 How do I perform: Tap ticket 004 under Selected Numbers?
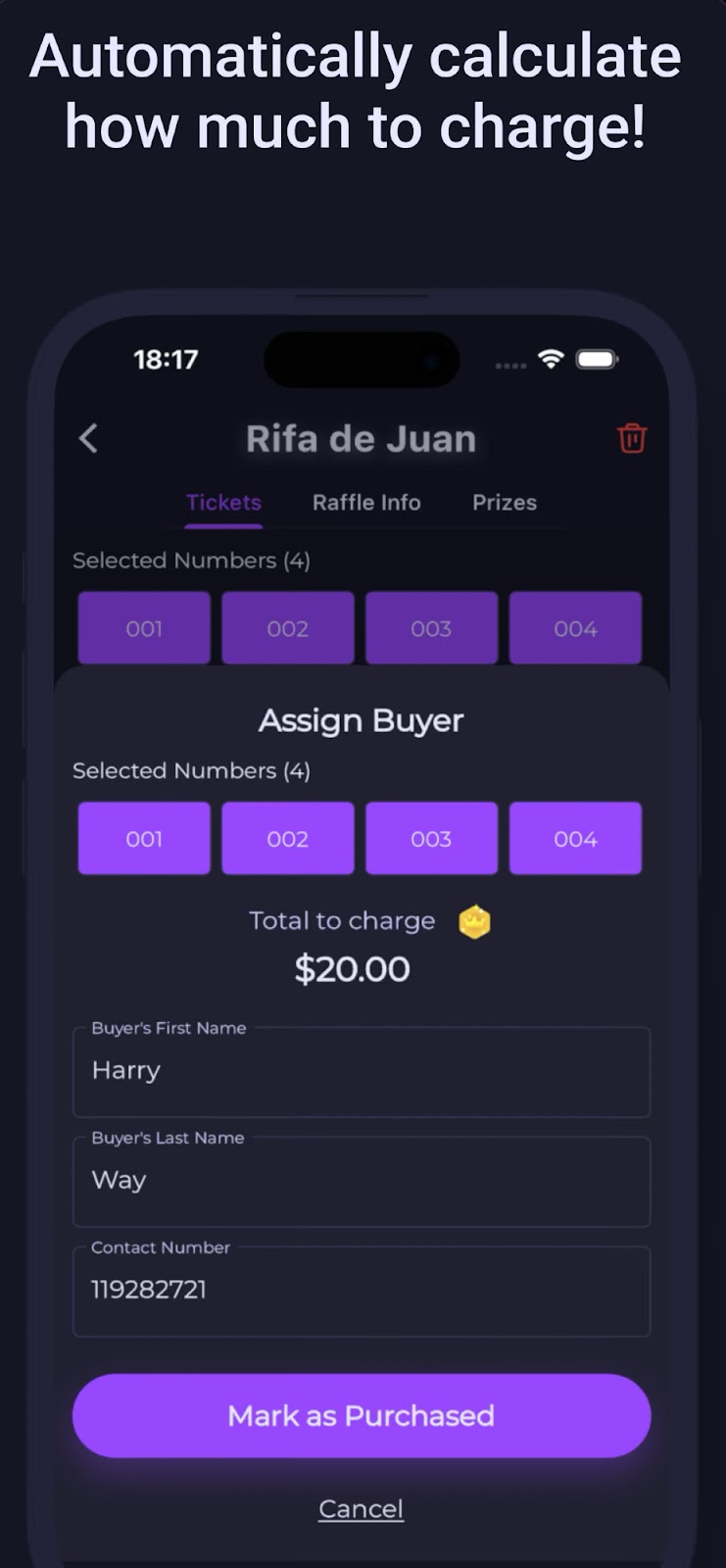tap(575, 838)
